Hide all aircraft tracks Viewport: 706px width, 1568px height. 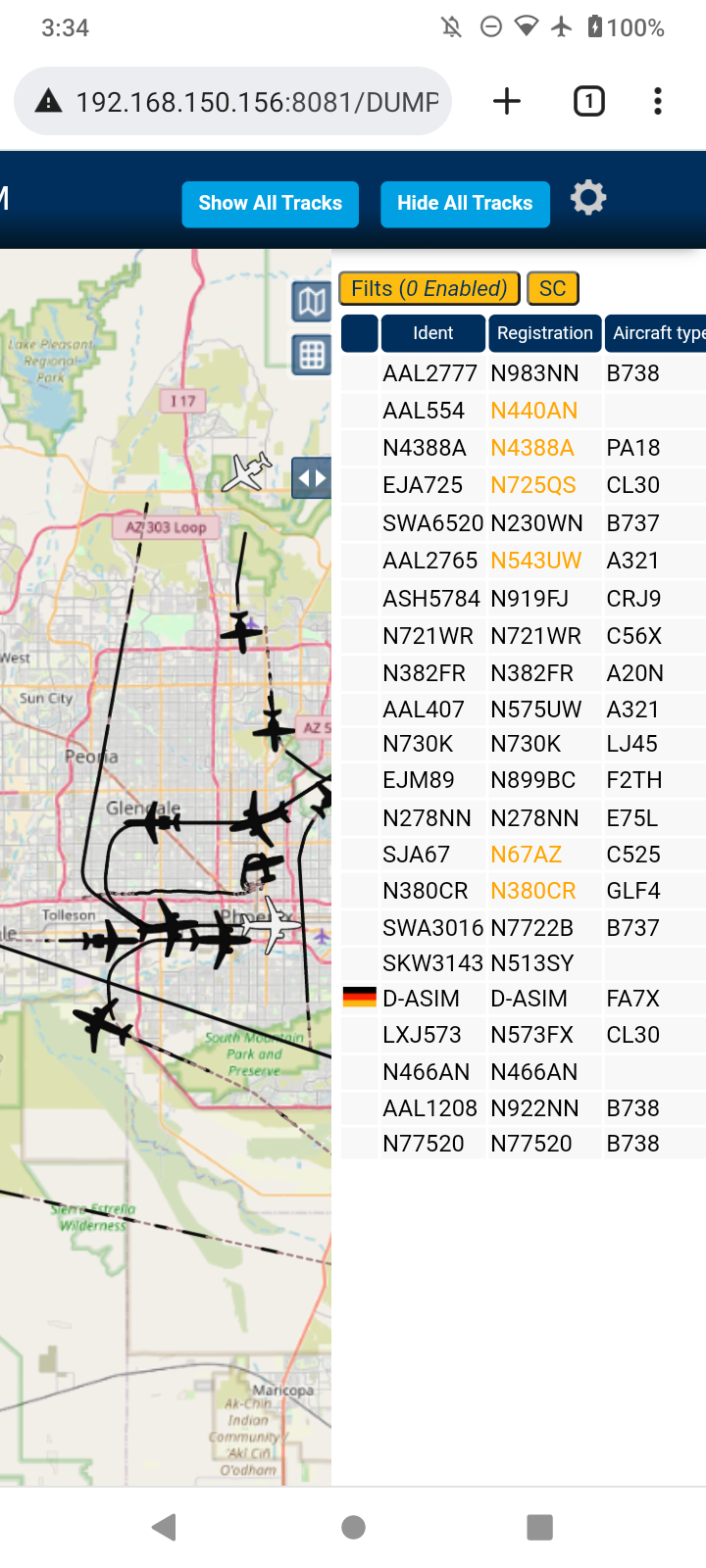(465, 204)
